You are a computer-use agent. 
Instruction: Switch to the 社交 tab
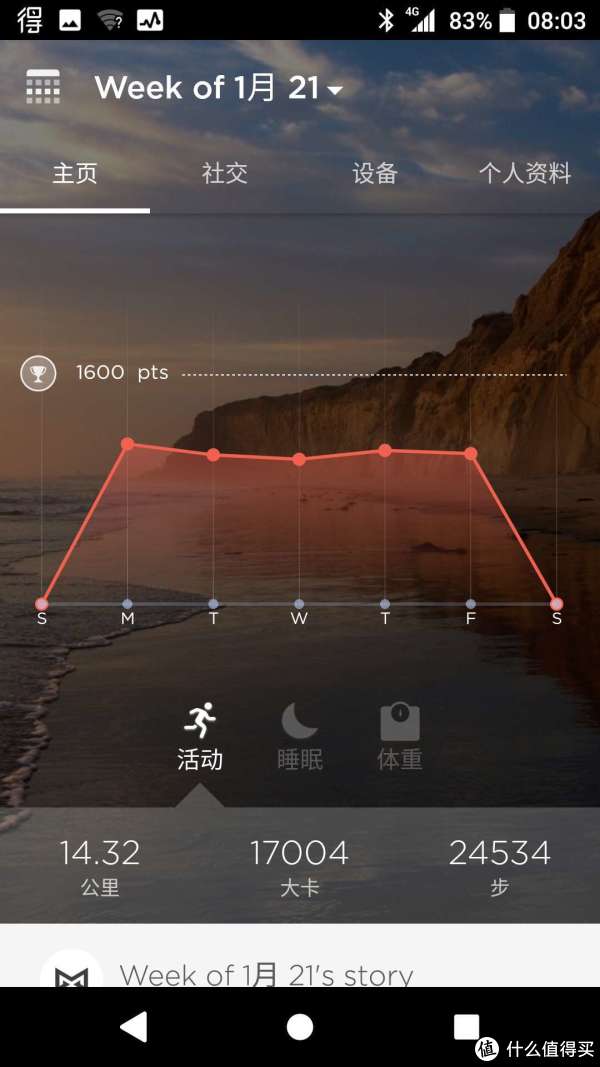(x=225, y=173)
